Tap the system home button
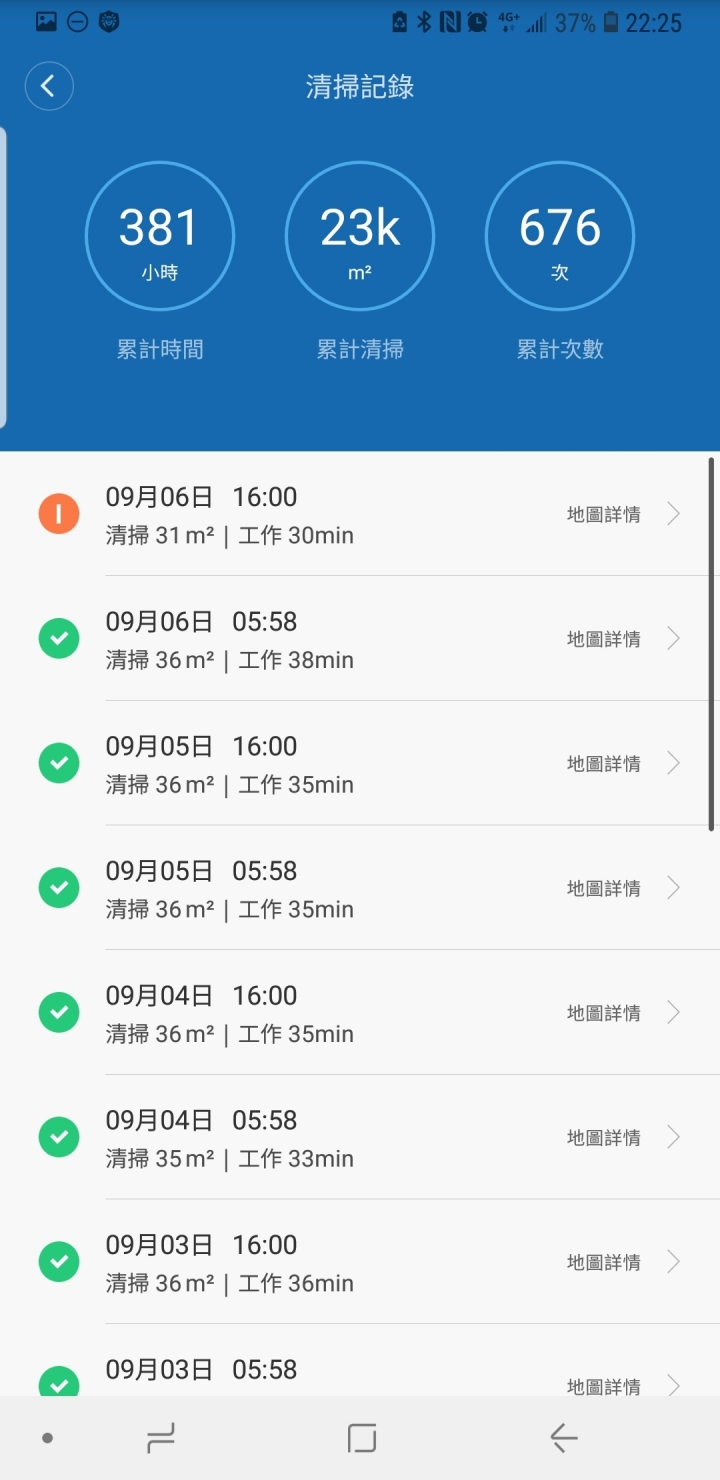The width and height of the screenshot is (720, 1480). 361,1438
